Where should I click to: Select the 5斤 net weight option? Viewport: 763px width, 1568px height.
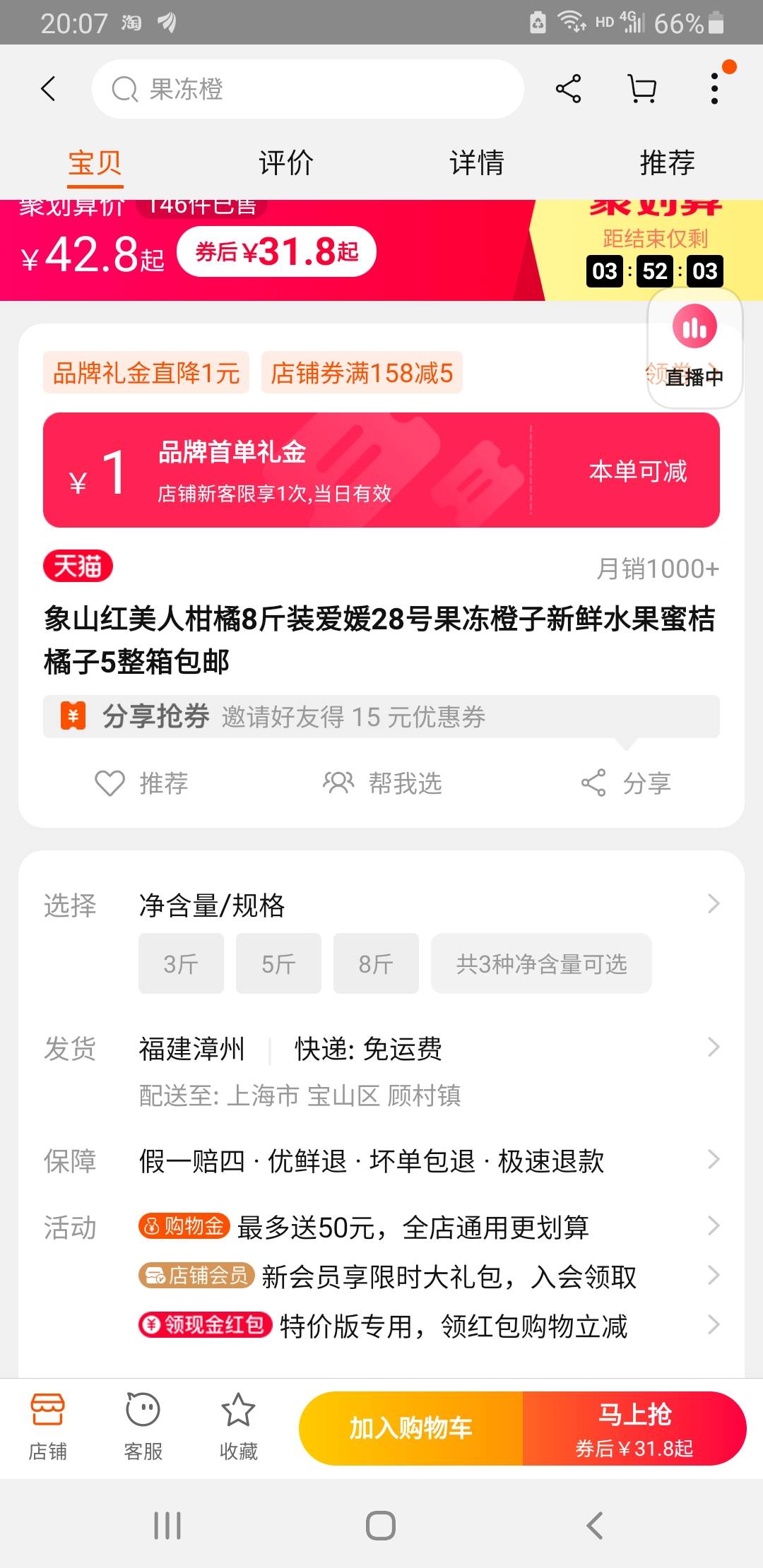[x=278, y=963]
